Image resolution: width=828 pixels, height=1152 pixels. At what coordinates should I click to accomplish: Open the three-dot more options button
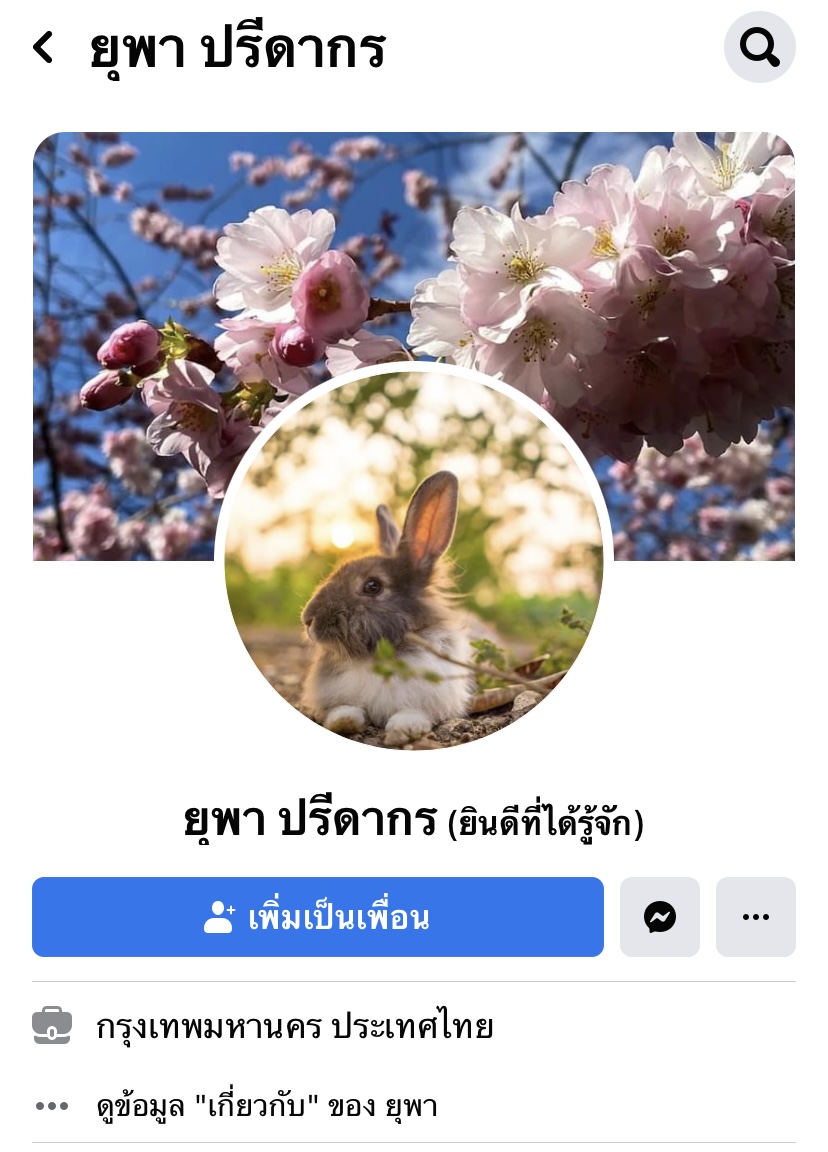point(756,917)
